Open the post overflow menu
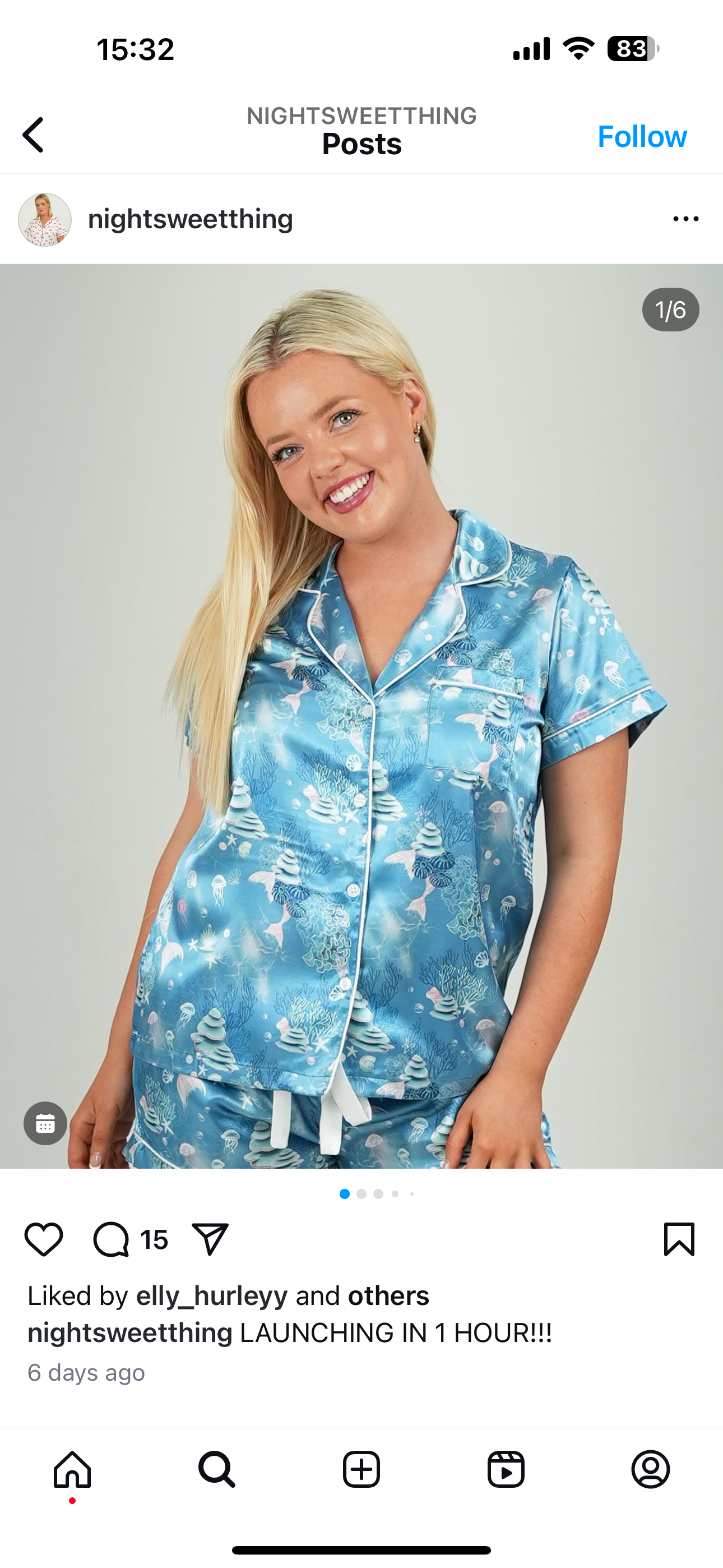Screen dimensions: 723x1568 click(685, 219)
